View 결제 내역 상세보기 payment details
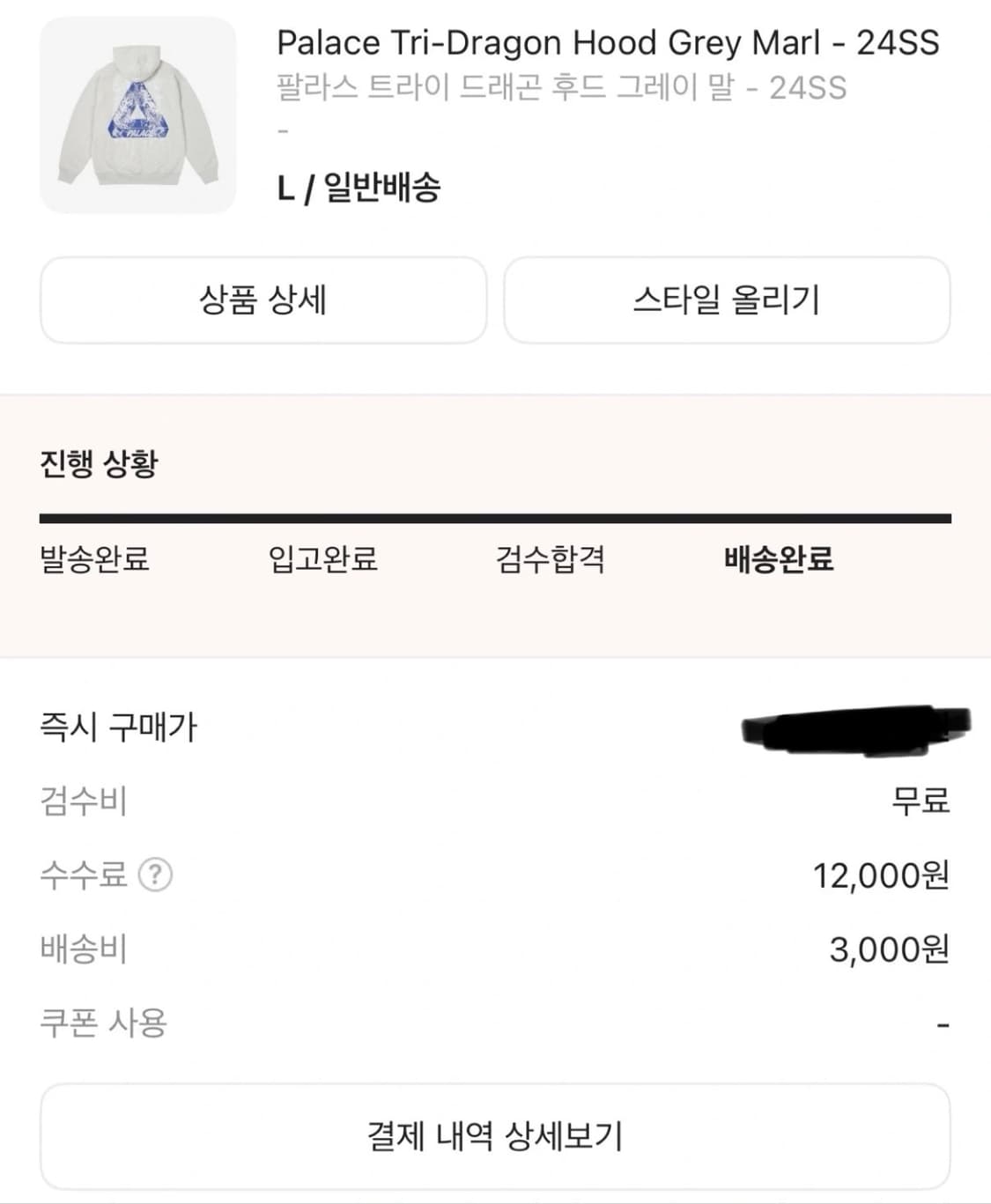The height and width of the screenshot is (1204, 991). 495,1139
